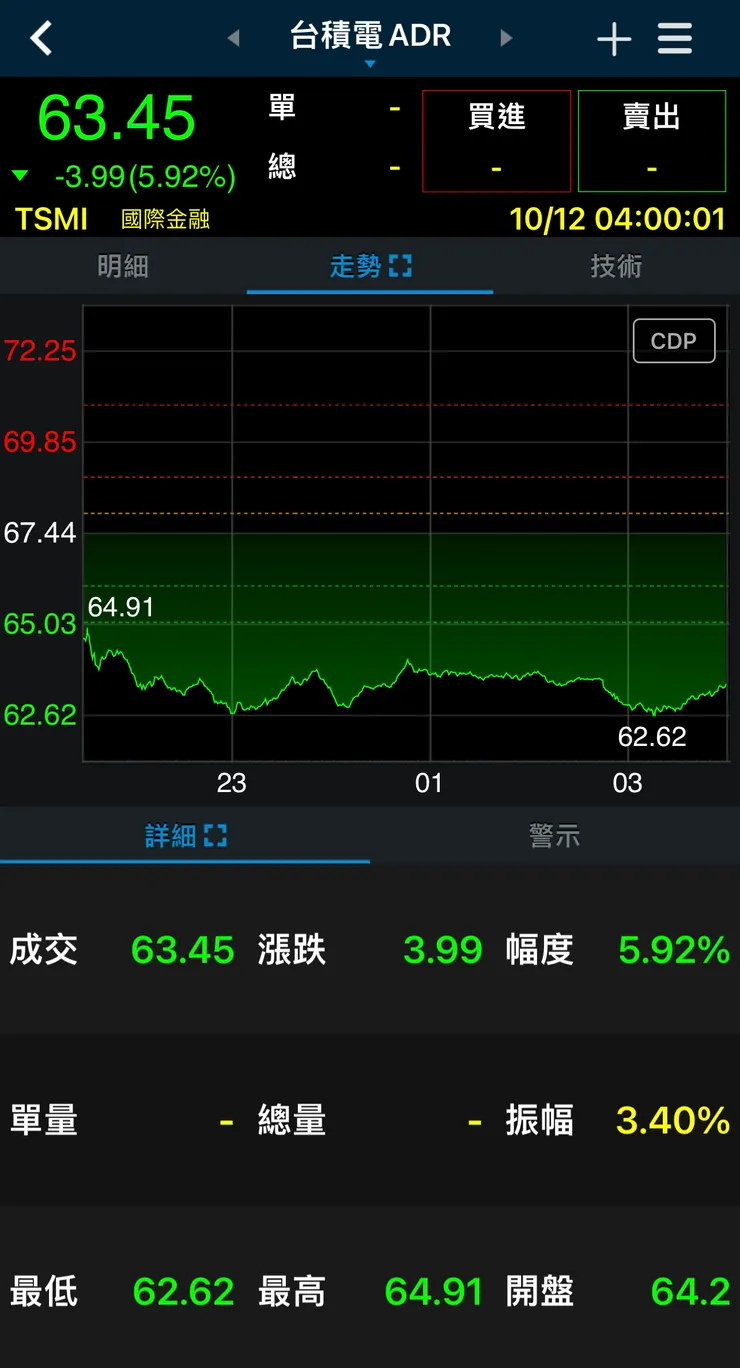740x1368 pixels.
Task: Navigate to previous stock with left arrow
Action: (234, 37)
